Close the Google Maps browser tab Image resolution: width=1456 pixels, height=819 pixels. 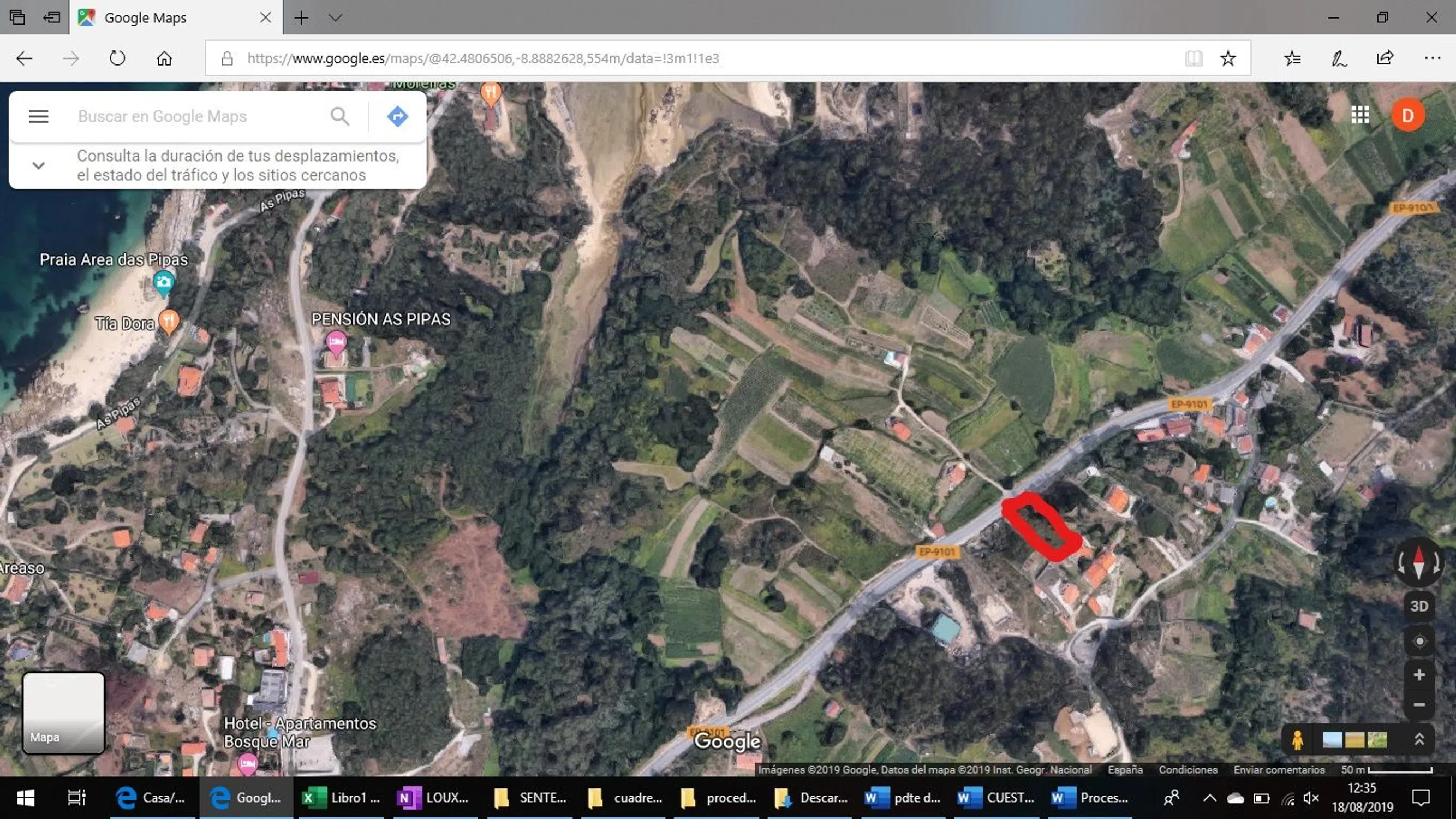coord(265,17)
